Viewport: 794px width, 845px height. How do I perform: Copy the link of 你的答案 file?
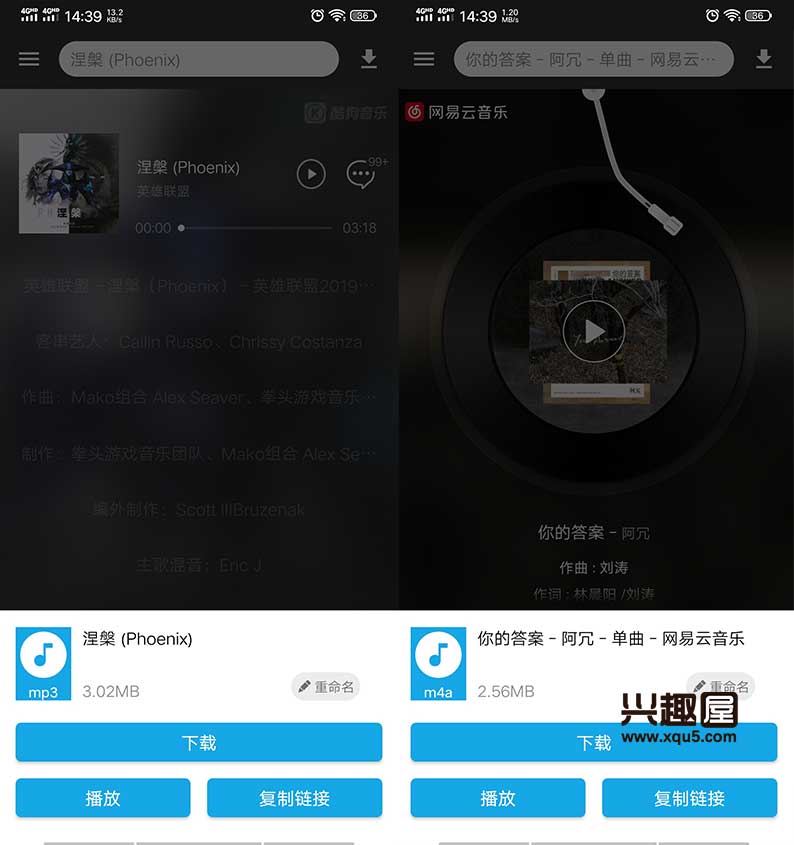[x=689, y=798]
